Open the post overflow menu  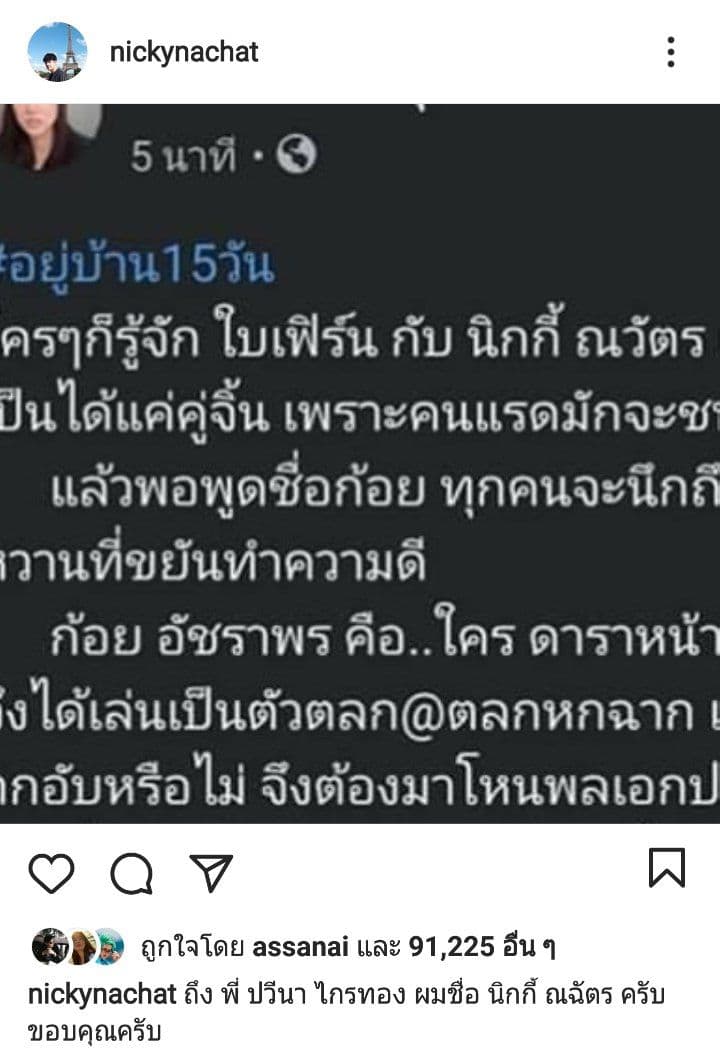(671, 52)
